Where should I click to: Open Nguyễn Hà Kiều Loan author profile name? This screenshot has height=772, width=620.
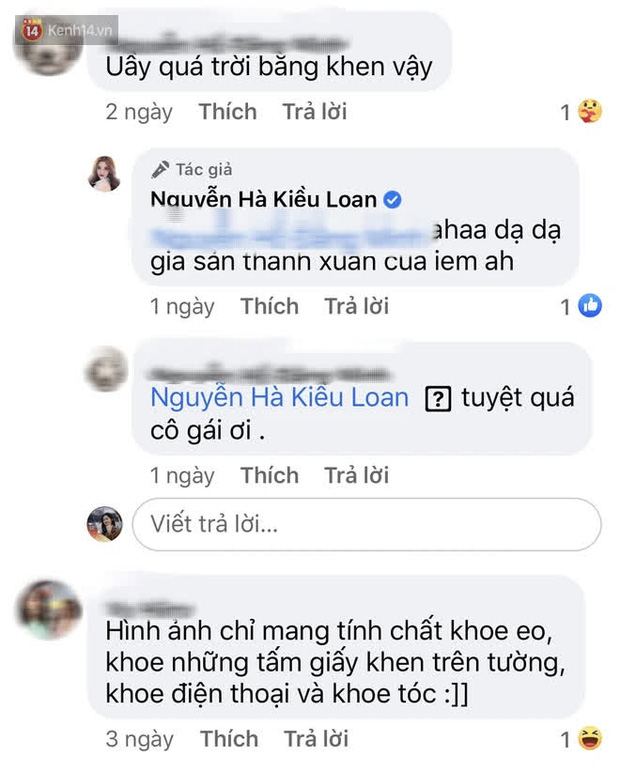click(263, 199)
